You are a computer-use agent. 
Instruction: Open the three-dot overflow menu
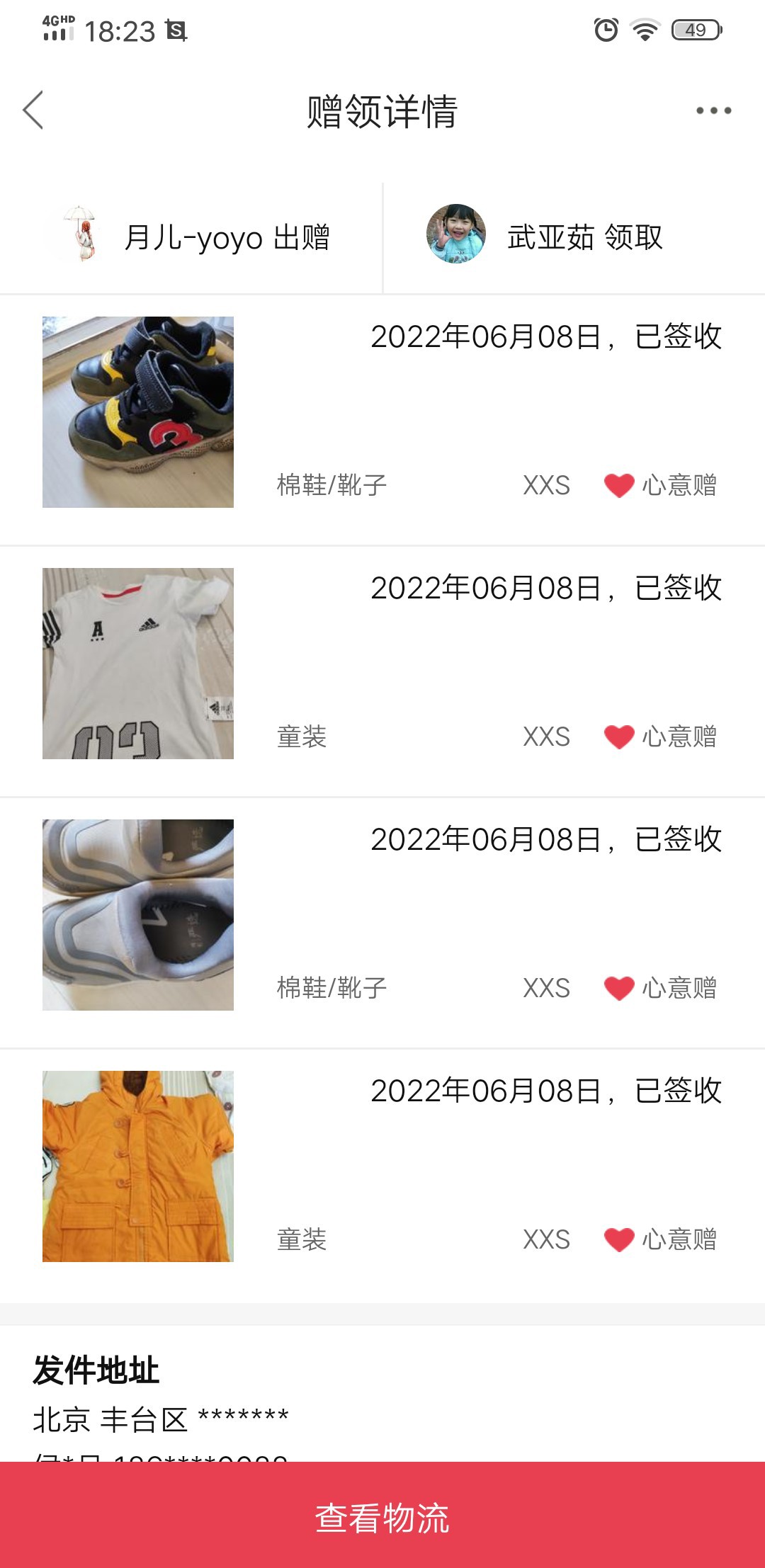(x=713, y=110)
